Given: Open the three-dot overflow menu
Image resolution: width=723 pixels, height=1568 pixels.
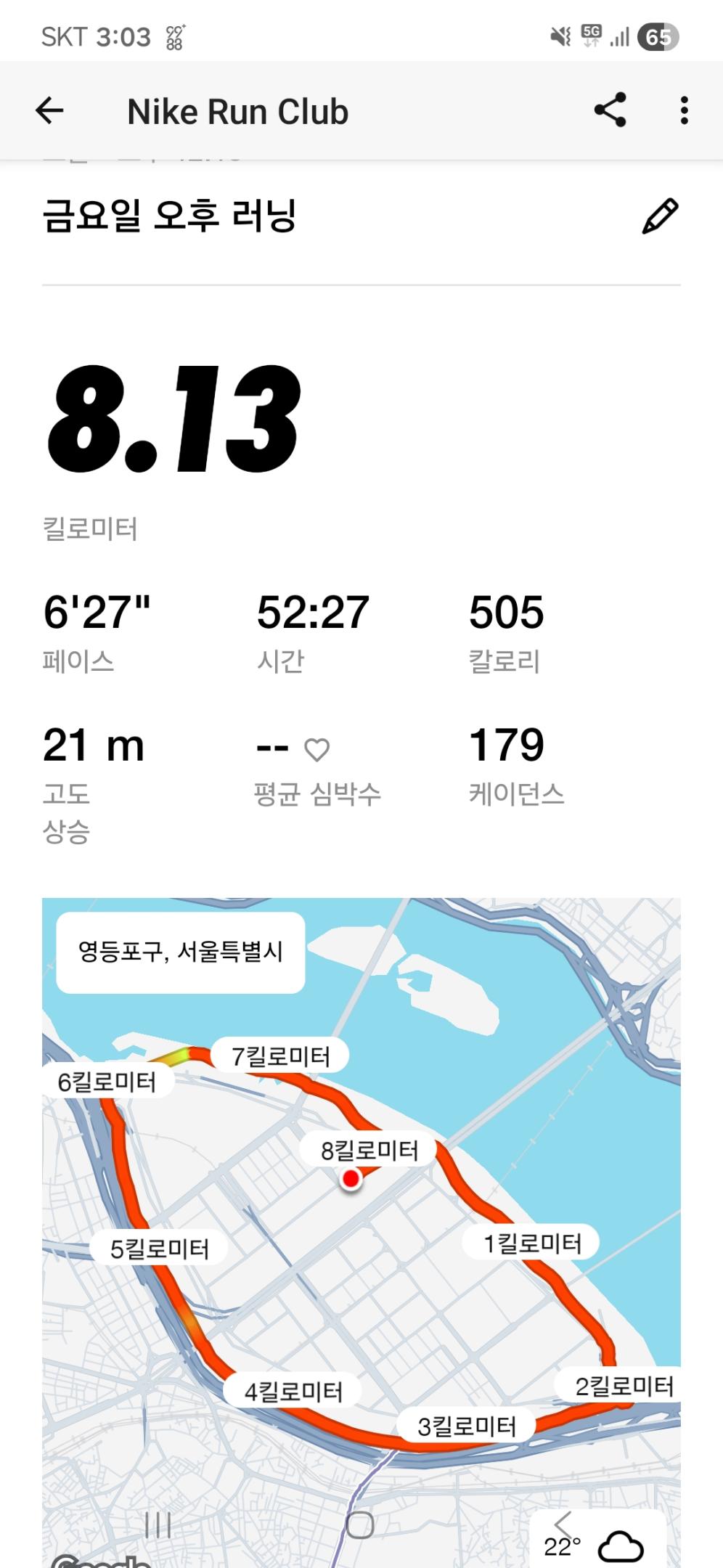Looking at the screenshot, I should [684, 111].
